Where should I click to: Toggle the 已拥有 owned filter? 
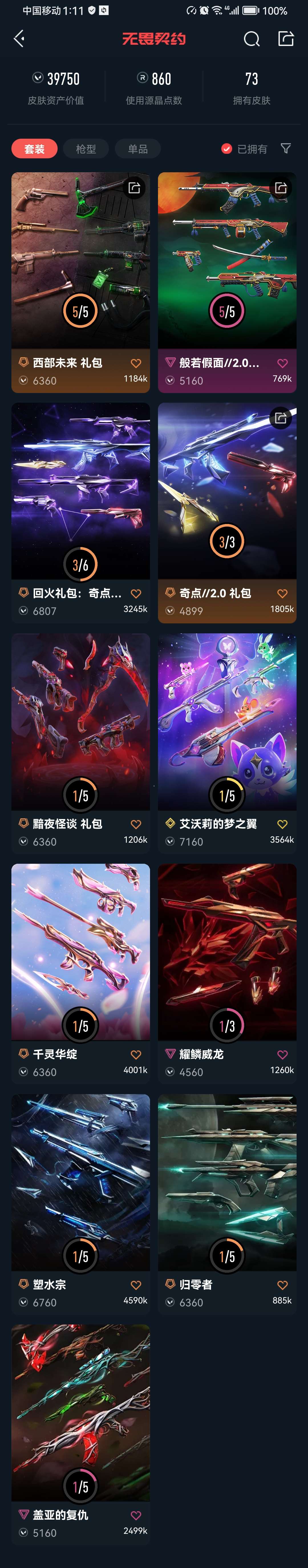[244, 149]
